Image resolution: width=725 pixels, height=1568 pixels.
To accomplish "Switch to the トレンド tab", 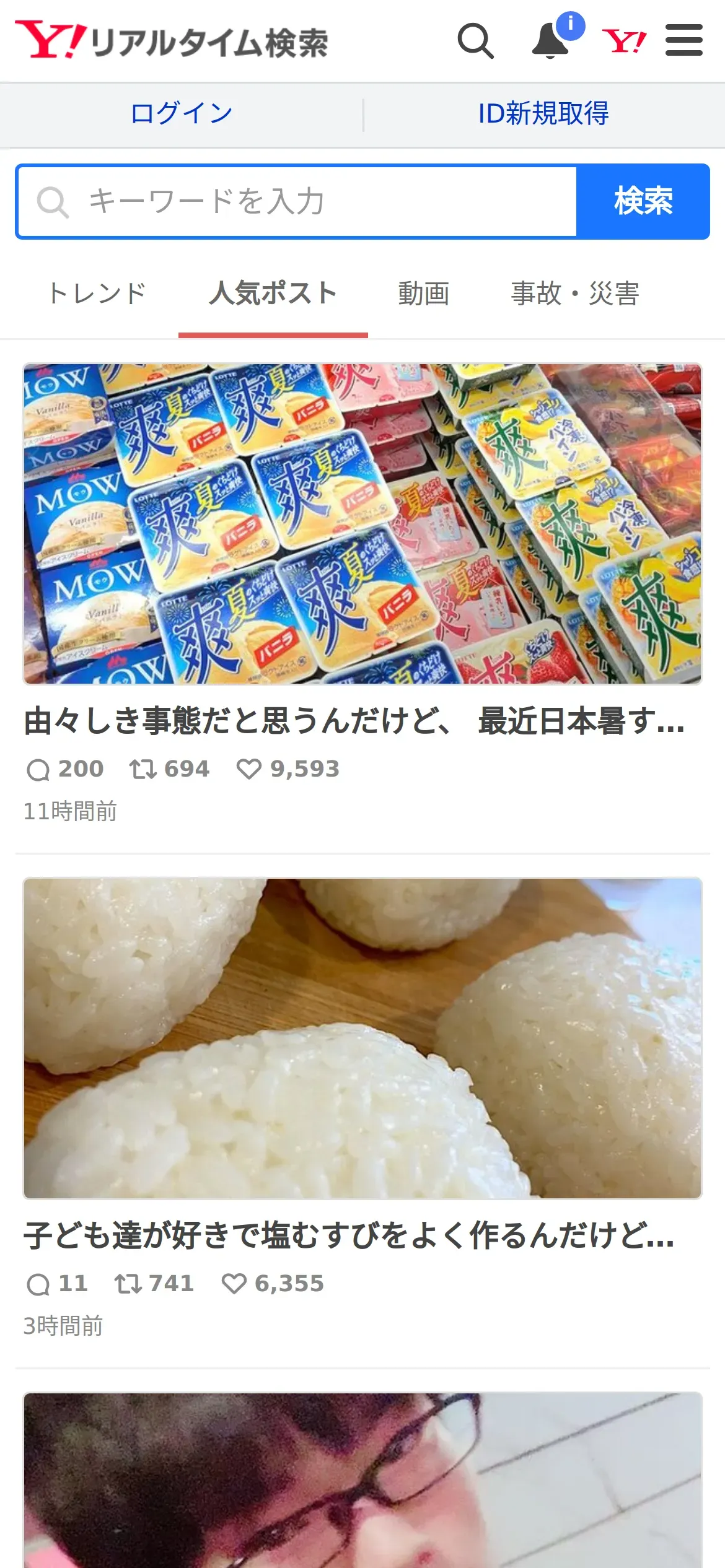I will pos(97,294).
